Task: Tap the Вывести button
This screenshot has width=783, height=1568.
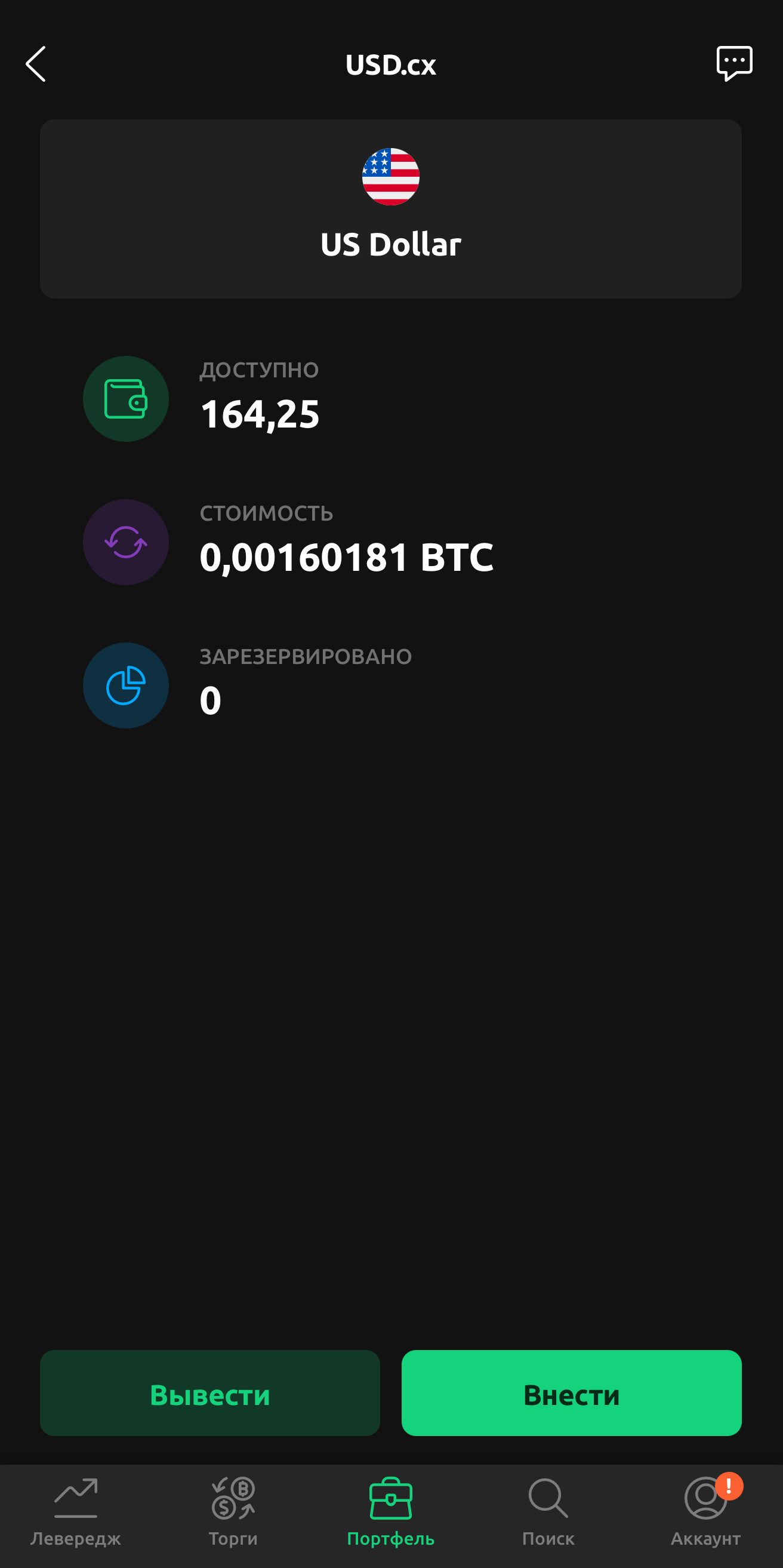Action: 210,1394
